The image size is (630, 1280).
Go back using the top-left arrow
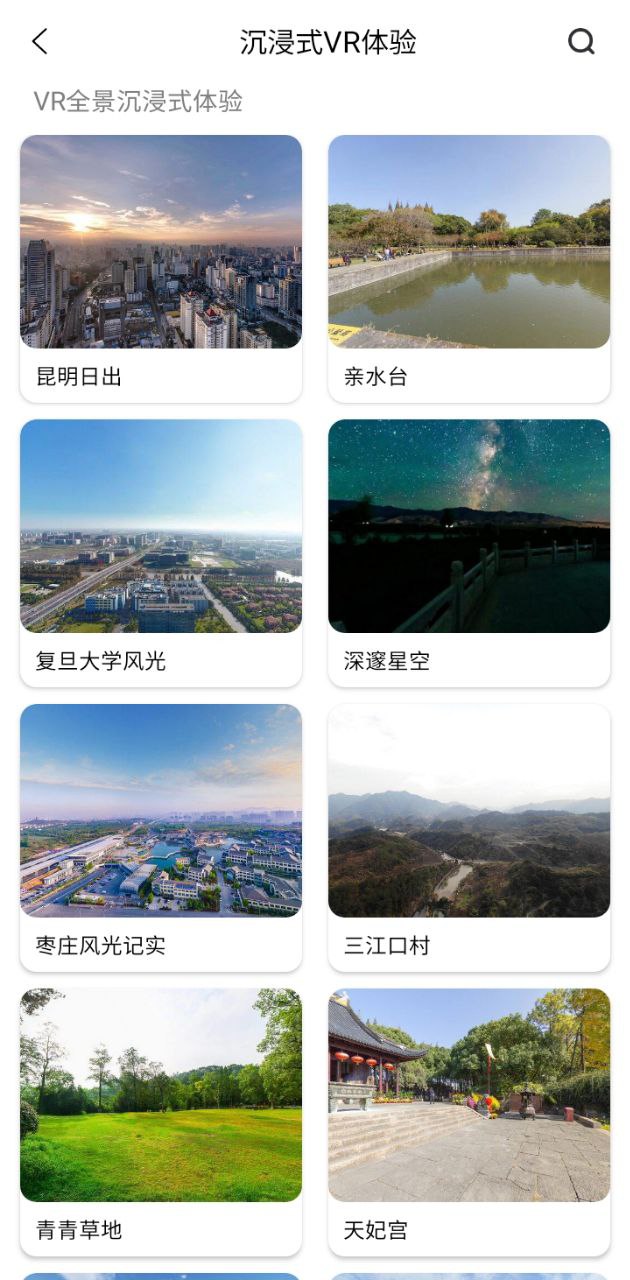tap(40, 42)
